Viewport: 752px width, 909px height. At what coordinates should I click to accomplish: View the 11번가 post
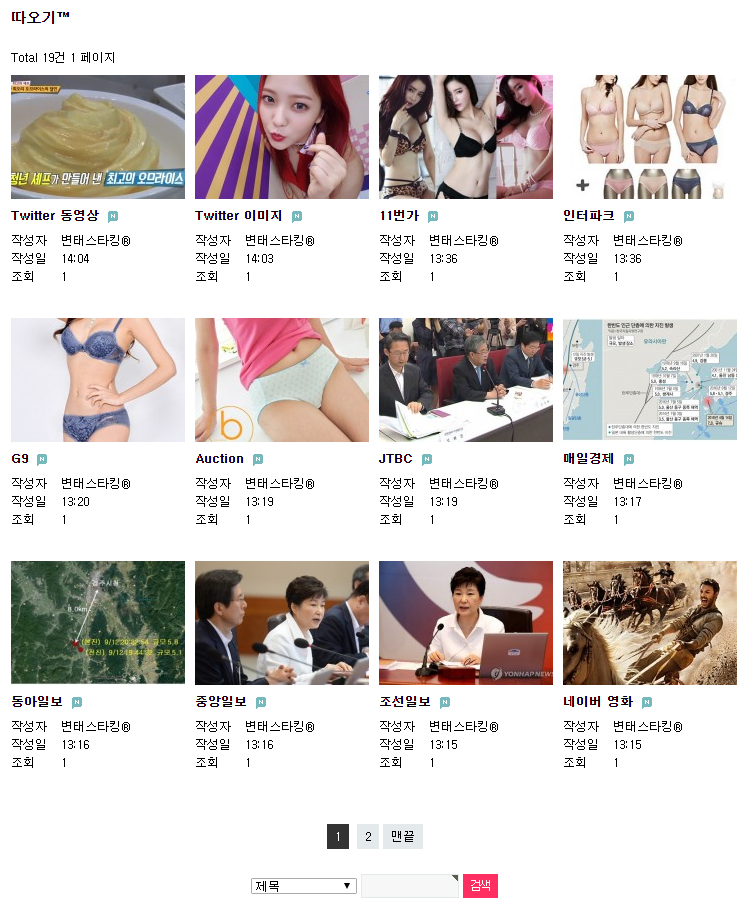coord(398,216)
